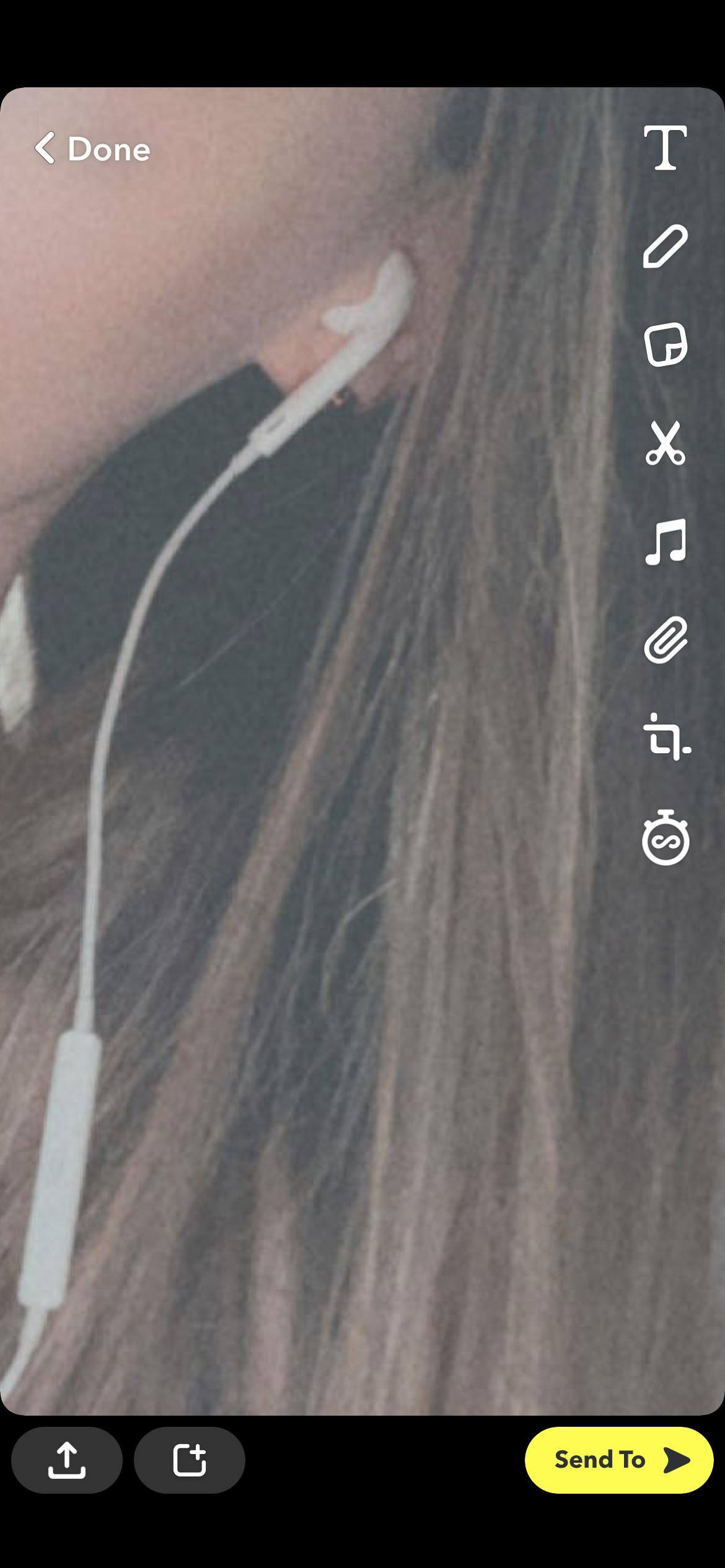Open the sticker picker
This screenshot has width=725, height=1568.
point(665,344)
